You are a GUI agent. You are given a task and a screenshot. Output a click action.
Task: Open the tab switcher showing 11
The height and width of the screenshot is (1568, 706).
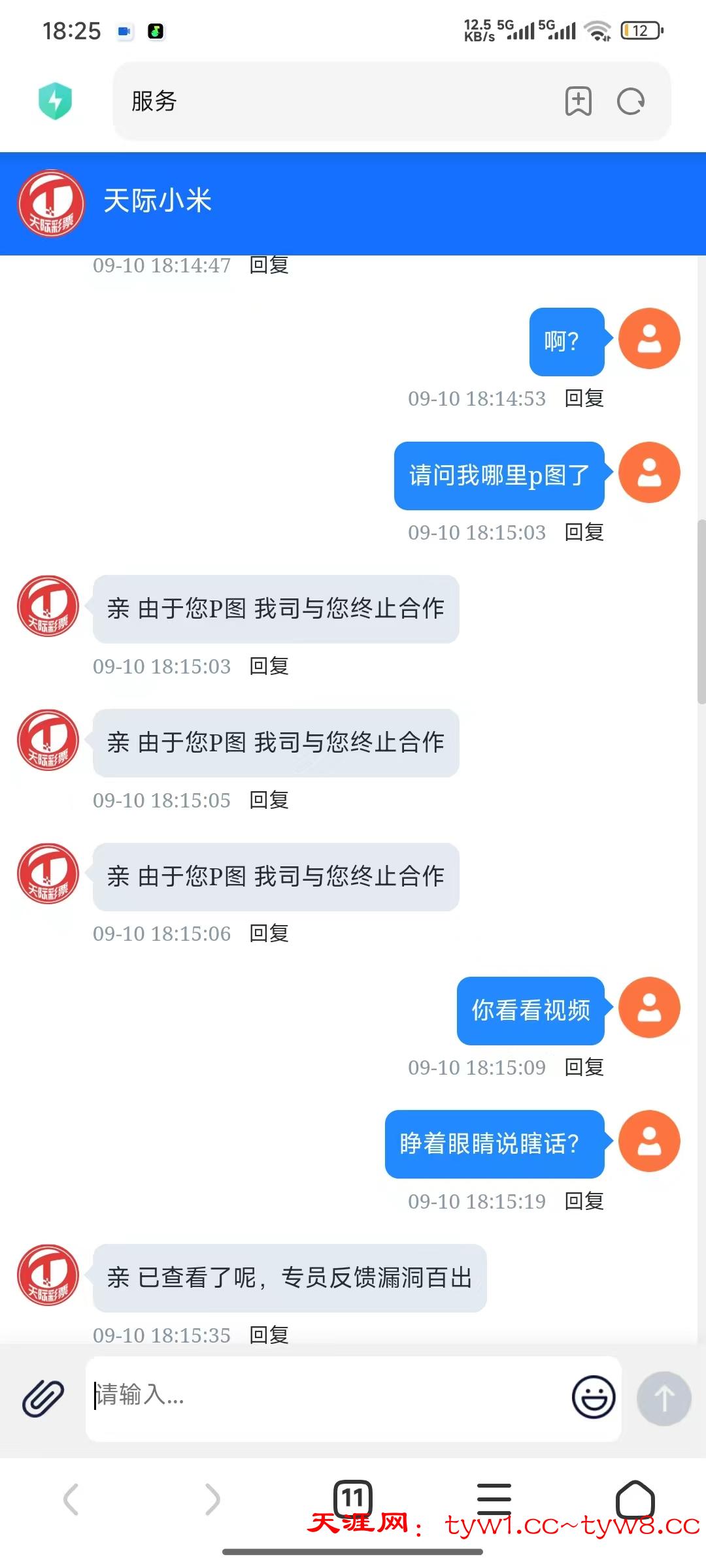pos(353,1497)
